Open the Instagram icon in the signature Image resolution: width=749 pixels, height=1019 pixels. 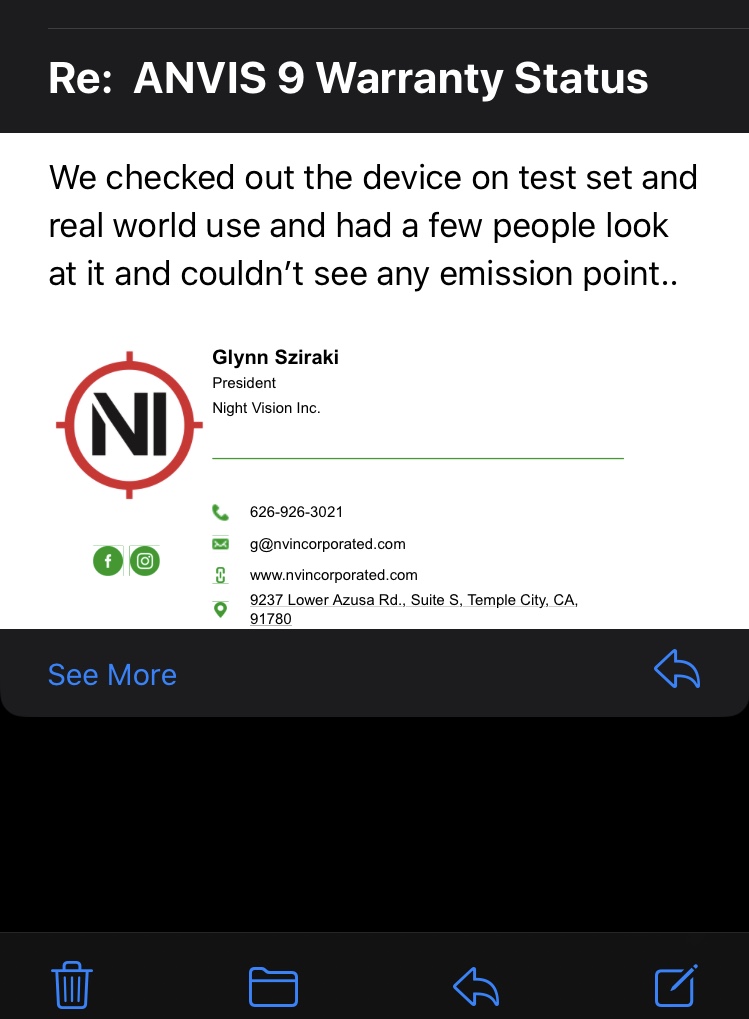145,561
